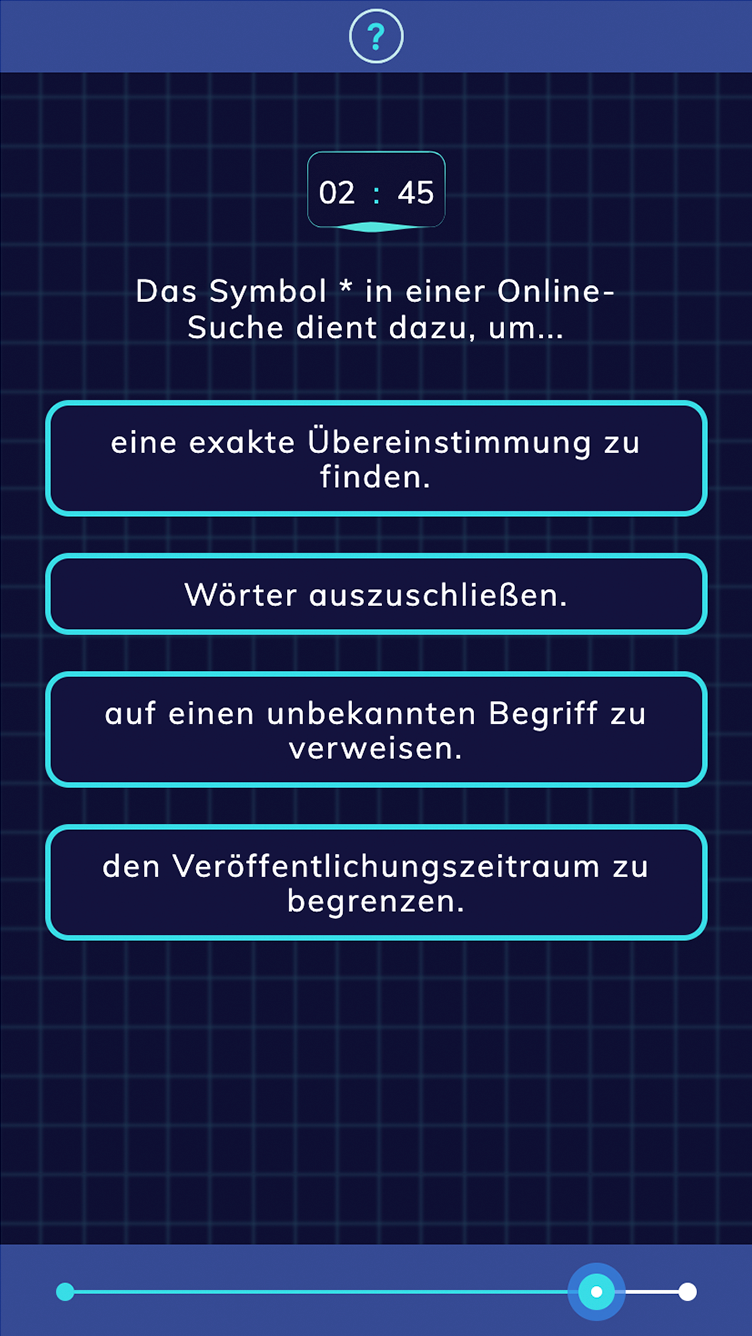
Task: Tap the question text about the * symbol
Action: coord(376,308)
